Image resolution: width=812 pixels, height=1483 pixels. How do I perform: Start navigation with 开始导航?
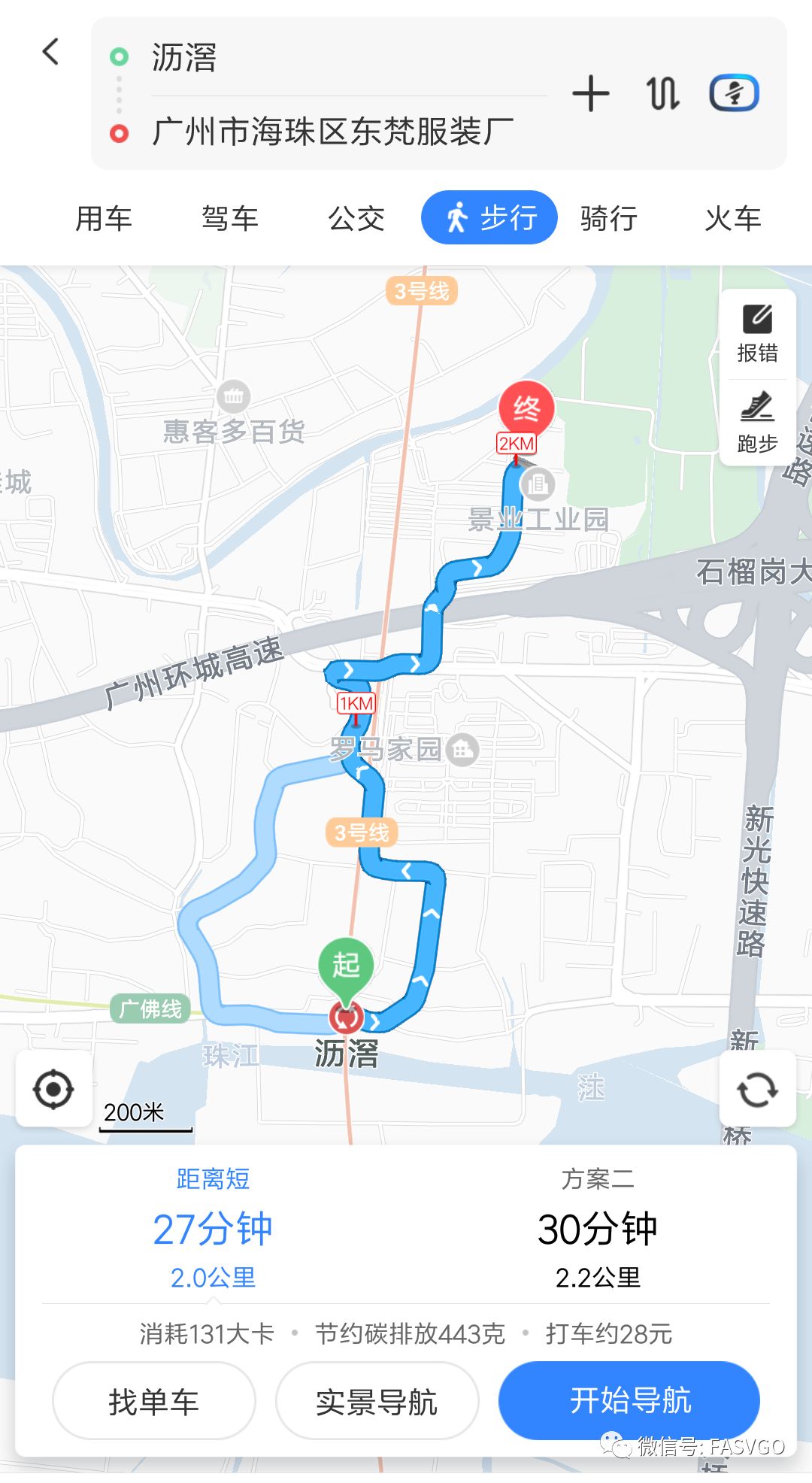pos(629,1400)
